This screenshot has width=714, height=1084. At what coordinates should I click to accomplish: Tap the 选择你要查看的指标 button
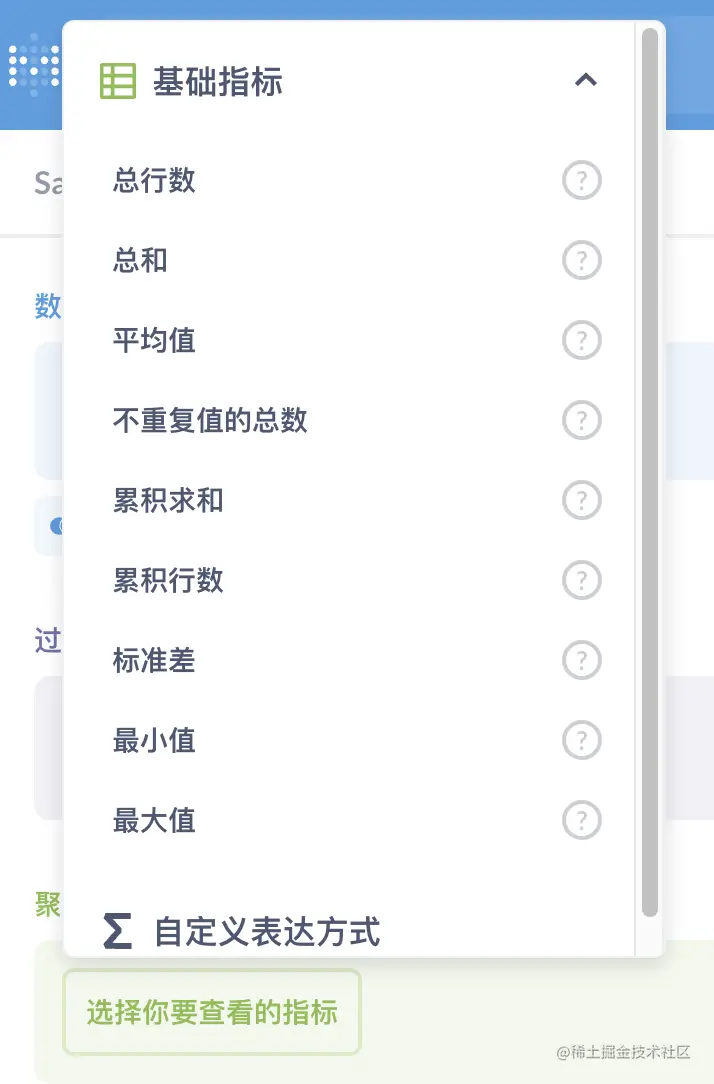point(212,1012)
